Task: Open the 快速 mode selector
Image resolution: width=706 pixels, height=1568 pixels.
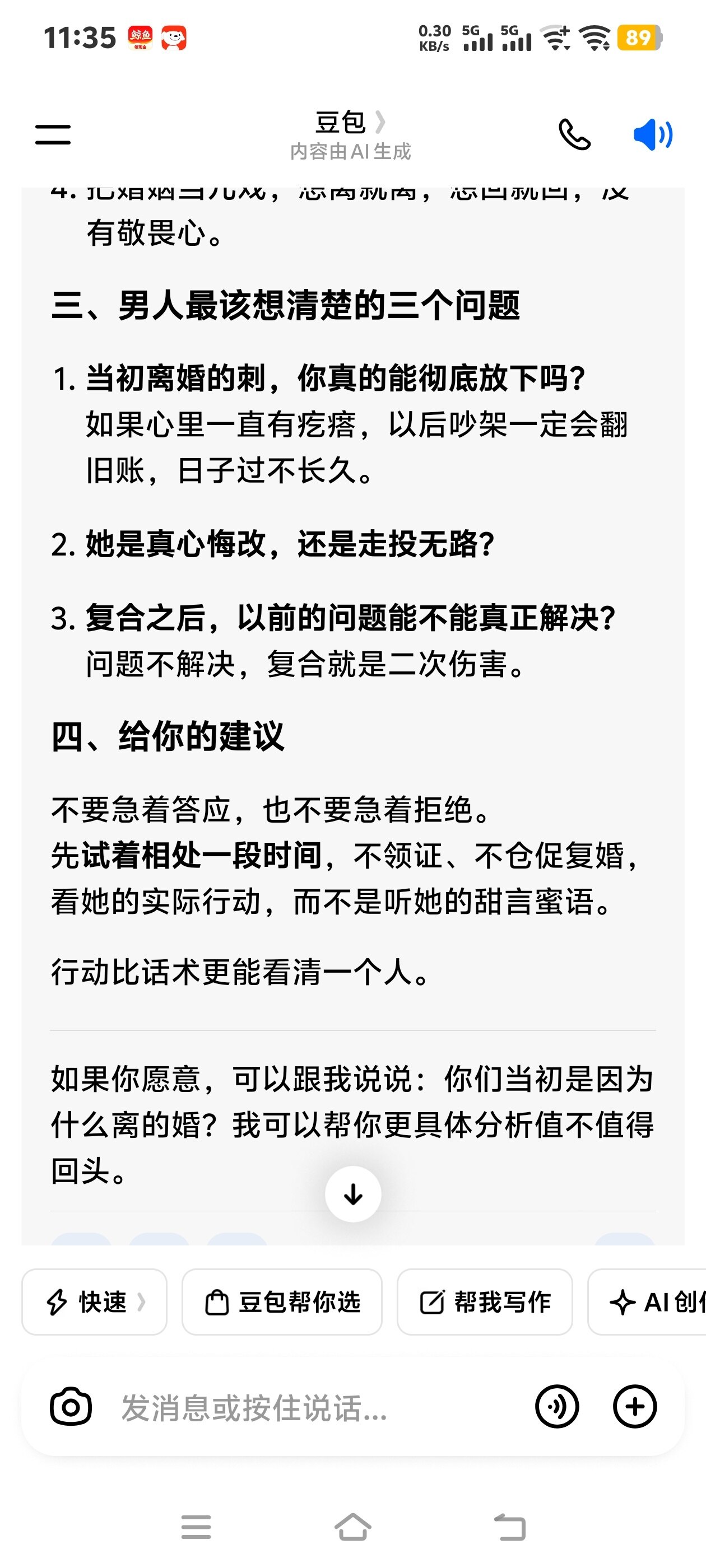Action: (x=95, y=1302)
